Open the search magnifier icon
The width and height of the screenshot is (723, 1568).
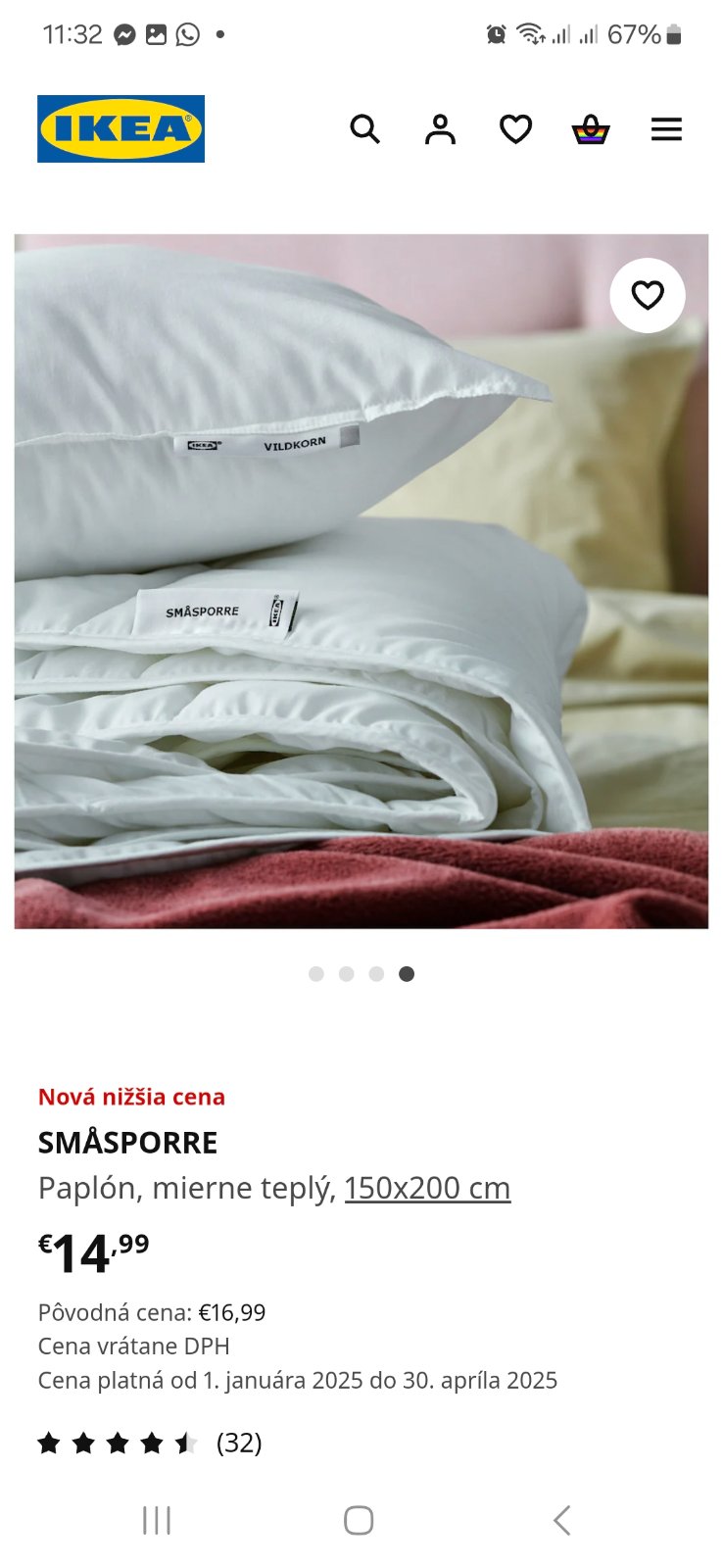364,128
